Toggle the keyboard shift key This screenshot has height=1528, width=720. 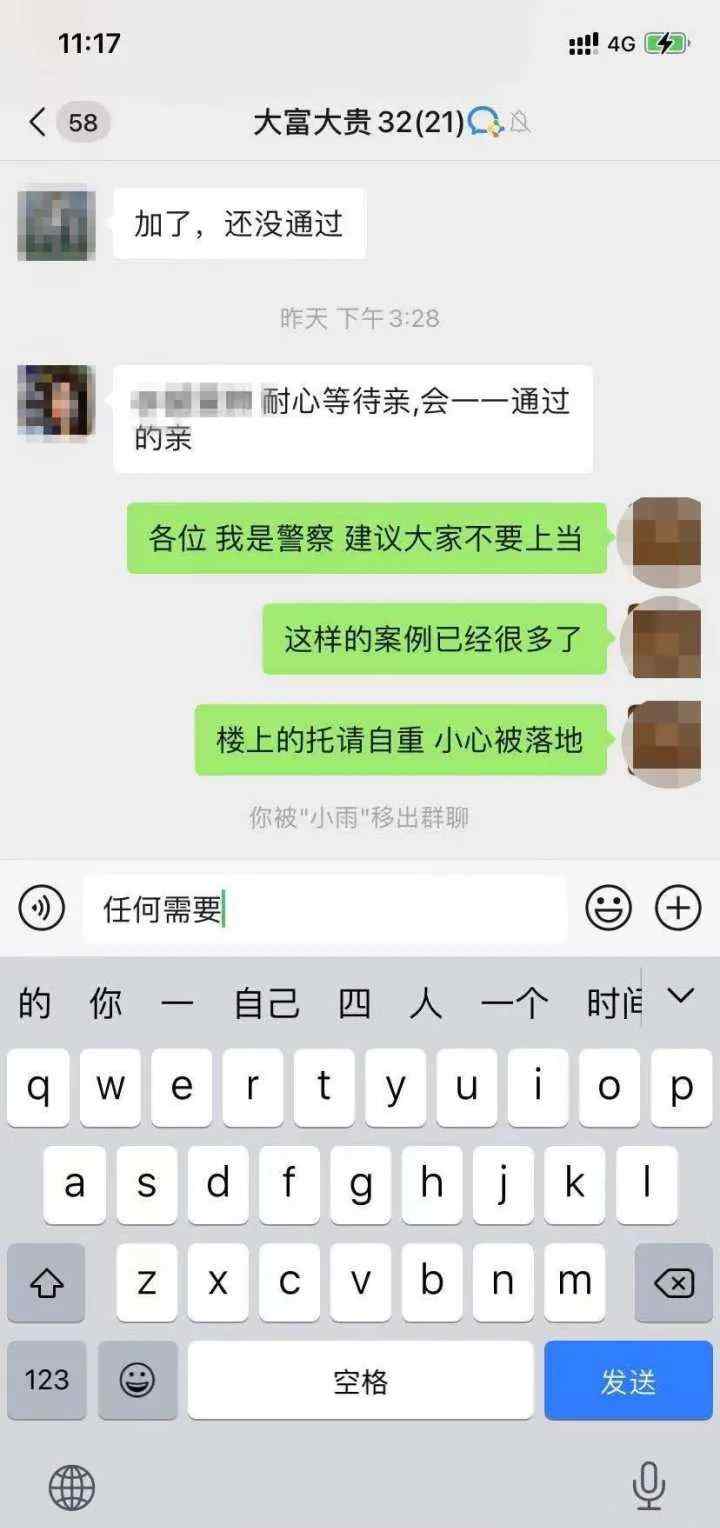[x=47, y=1283]
